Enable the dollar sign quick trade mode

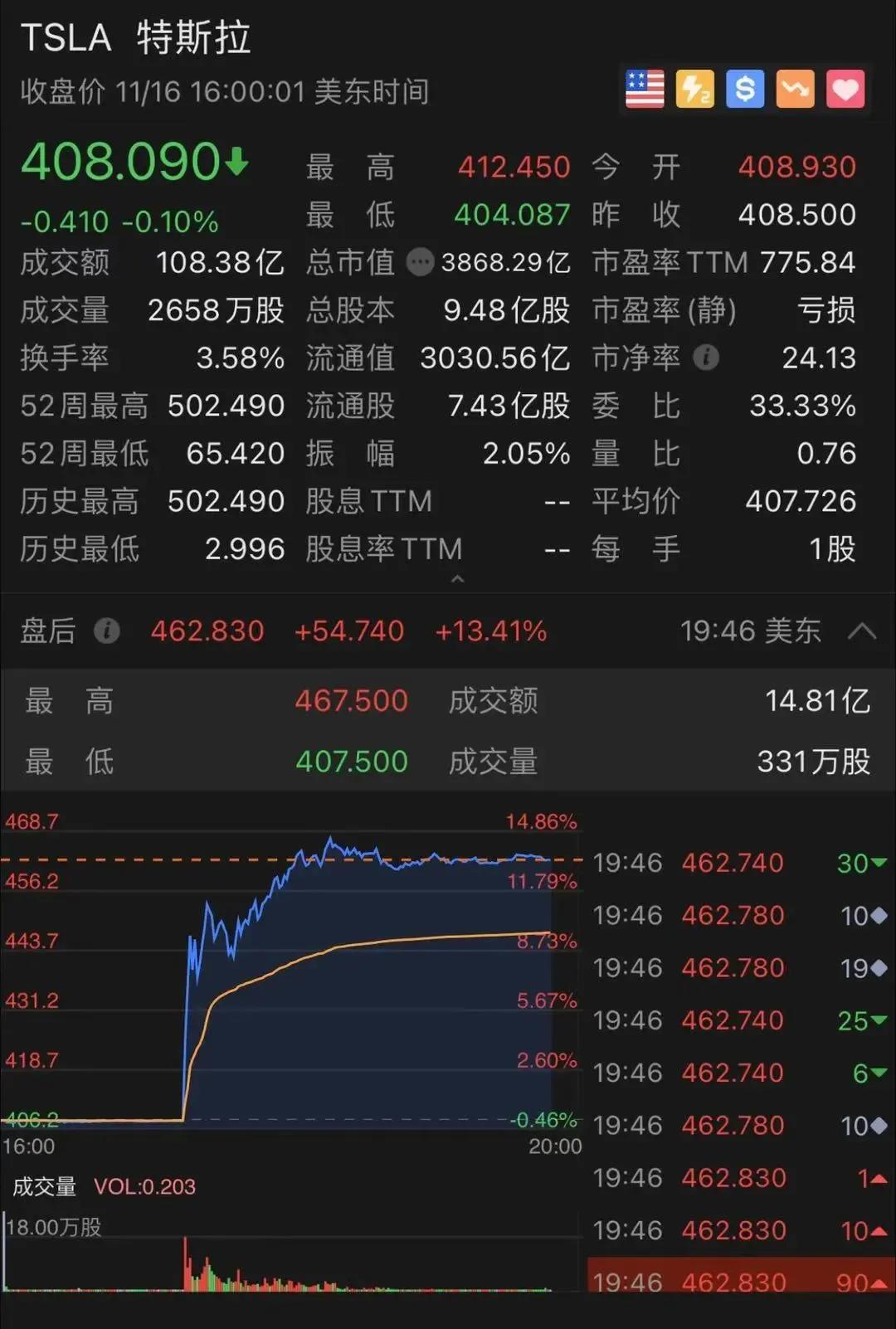[x=744, y=89]
